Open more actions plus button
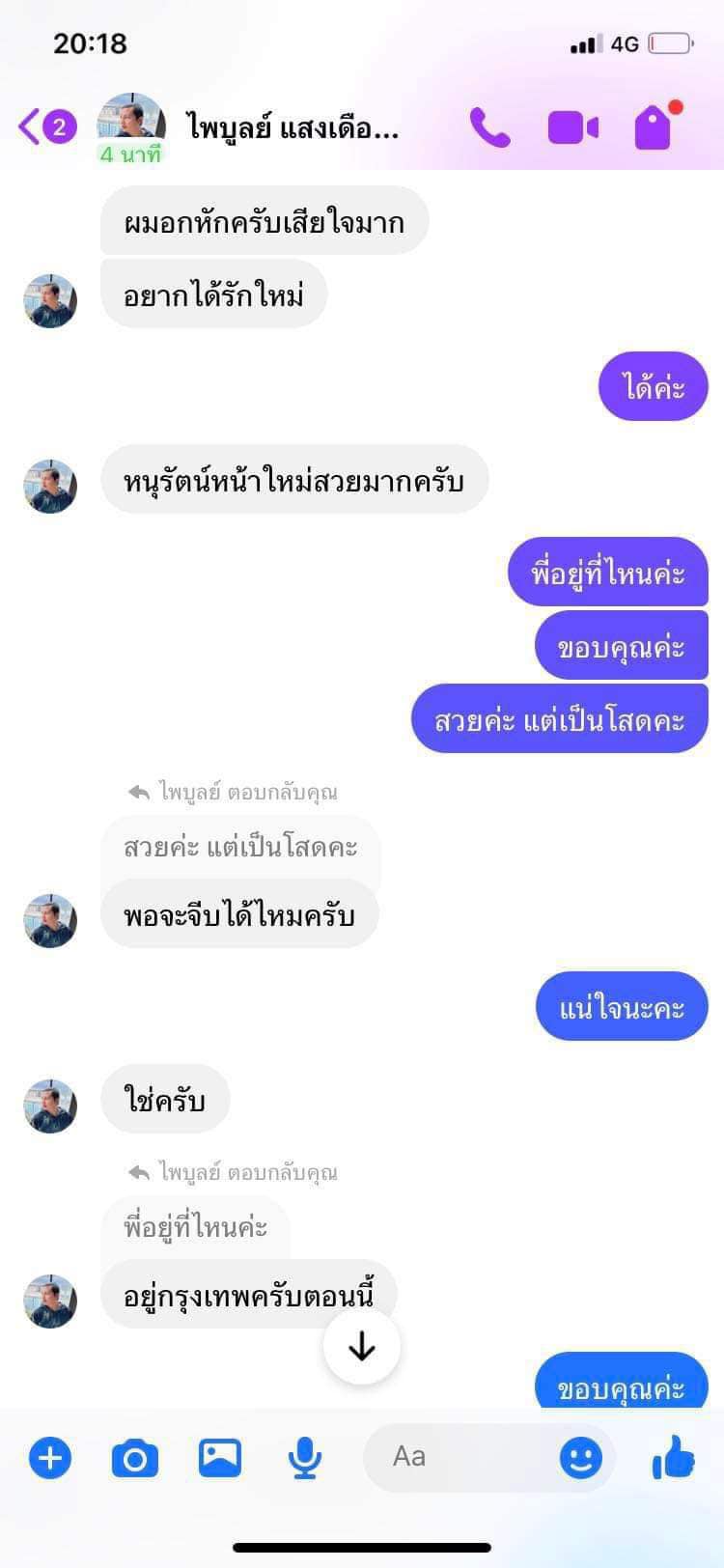Screen dimensions: 724x1568 [50, 1457]
